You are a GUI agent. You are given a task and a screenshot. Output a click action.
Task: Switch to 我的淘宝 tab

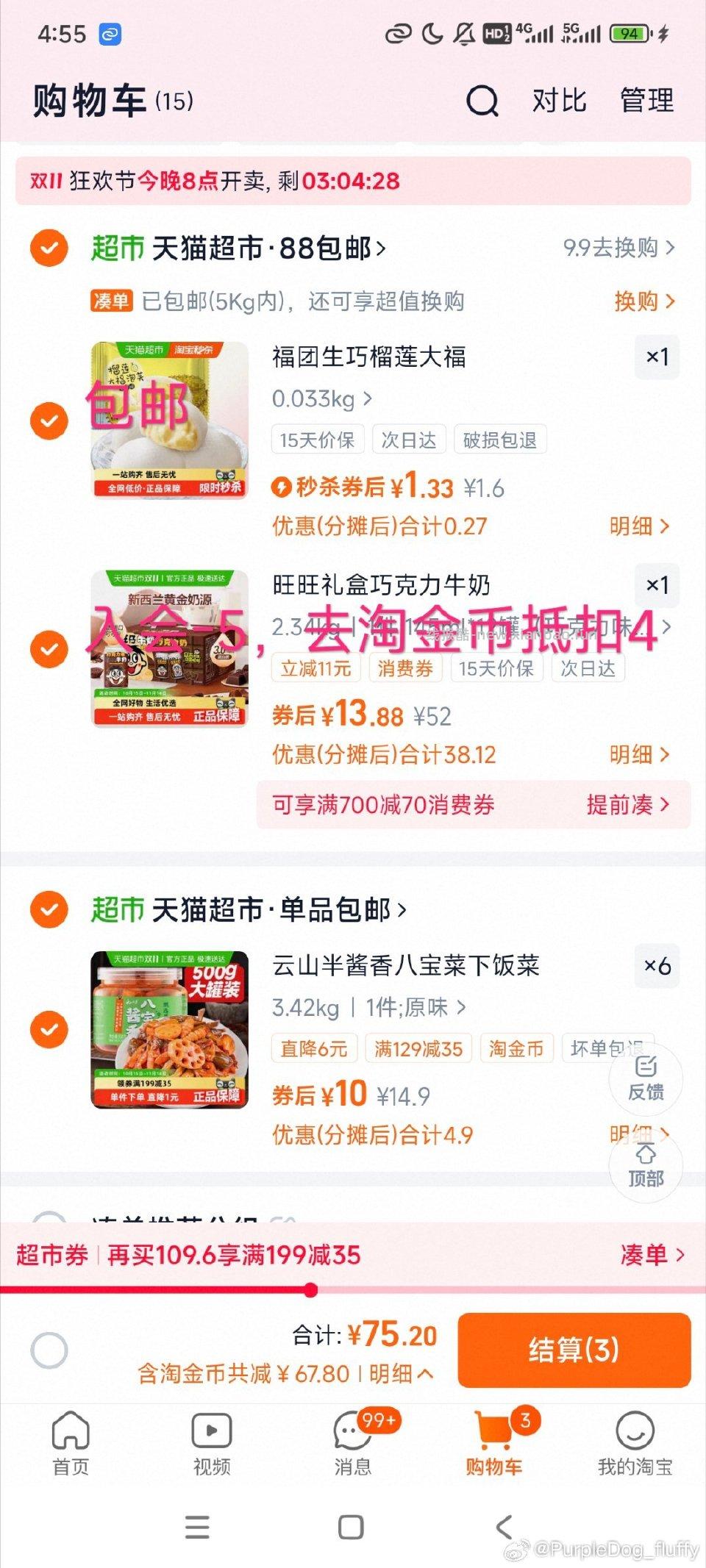click(x=635, y=1444)
